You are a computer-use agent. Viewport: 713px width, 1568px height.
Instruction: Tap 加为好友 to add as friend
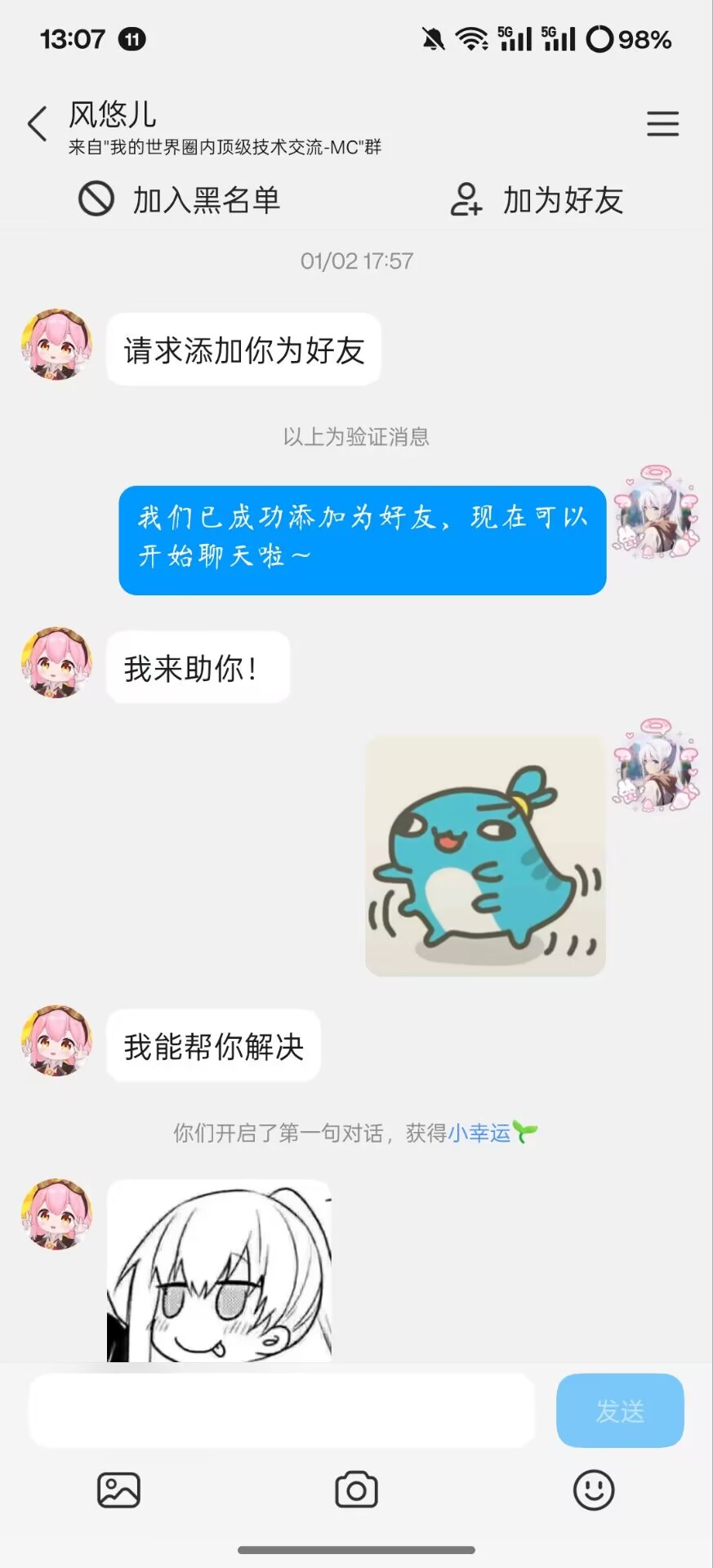537,199
